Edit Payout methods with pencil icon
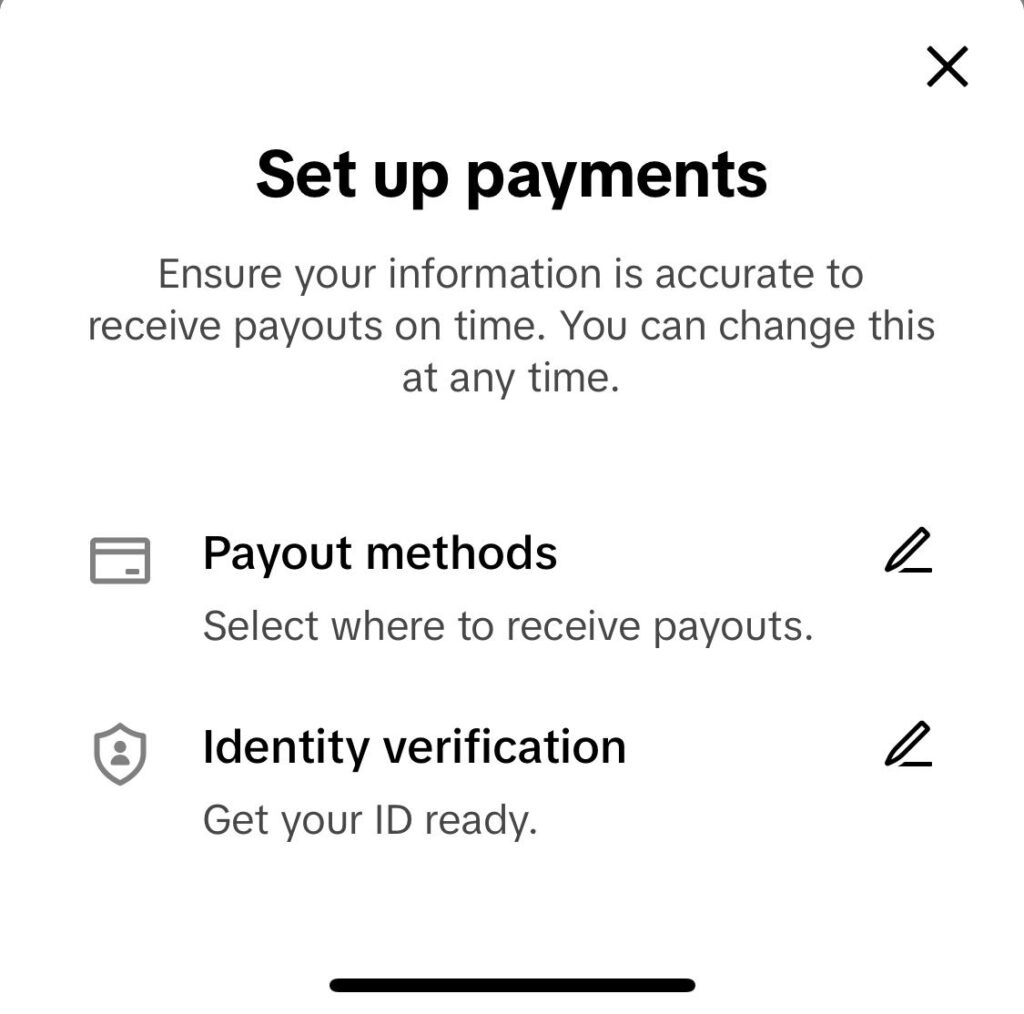 [908, 551]
